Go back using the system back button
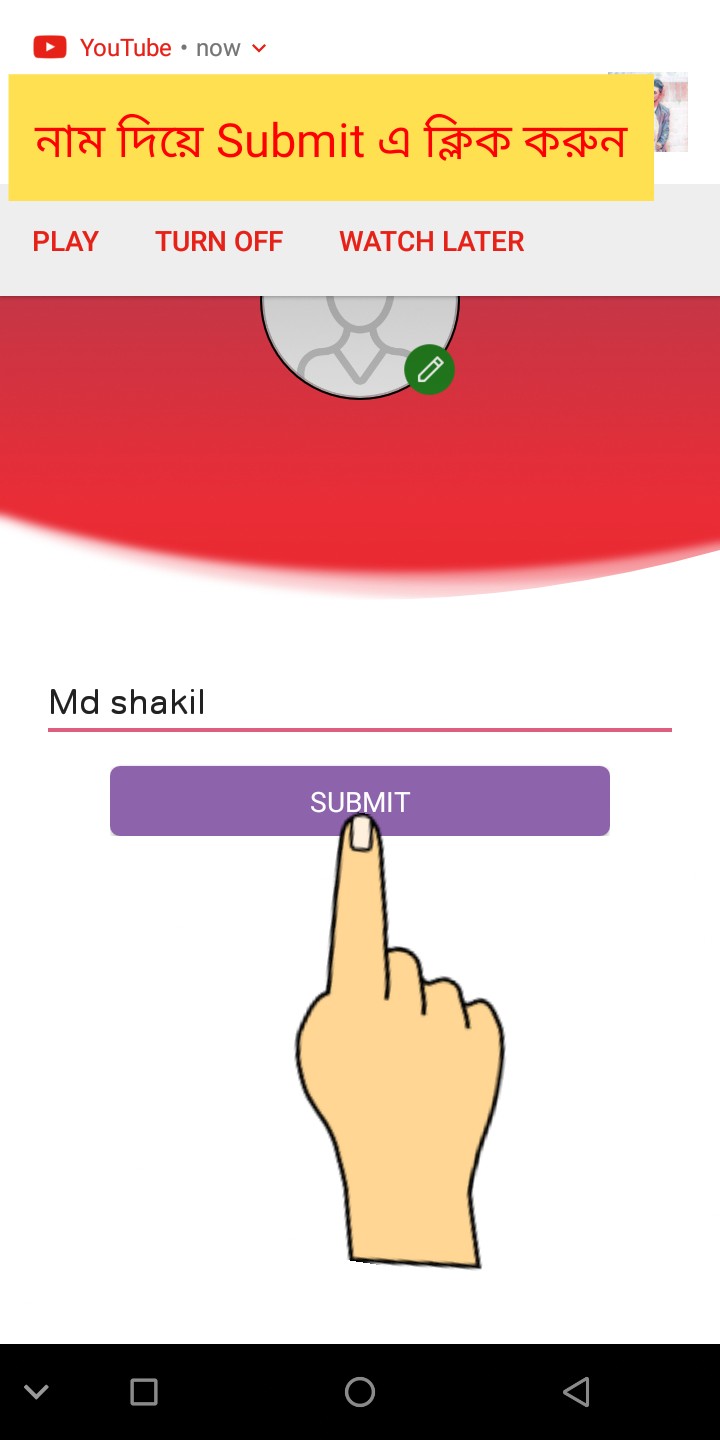This screenshot has height=1440, width=720. (x=576, y=1392)
